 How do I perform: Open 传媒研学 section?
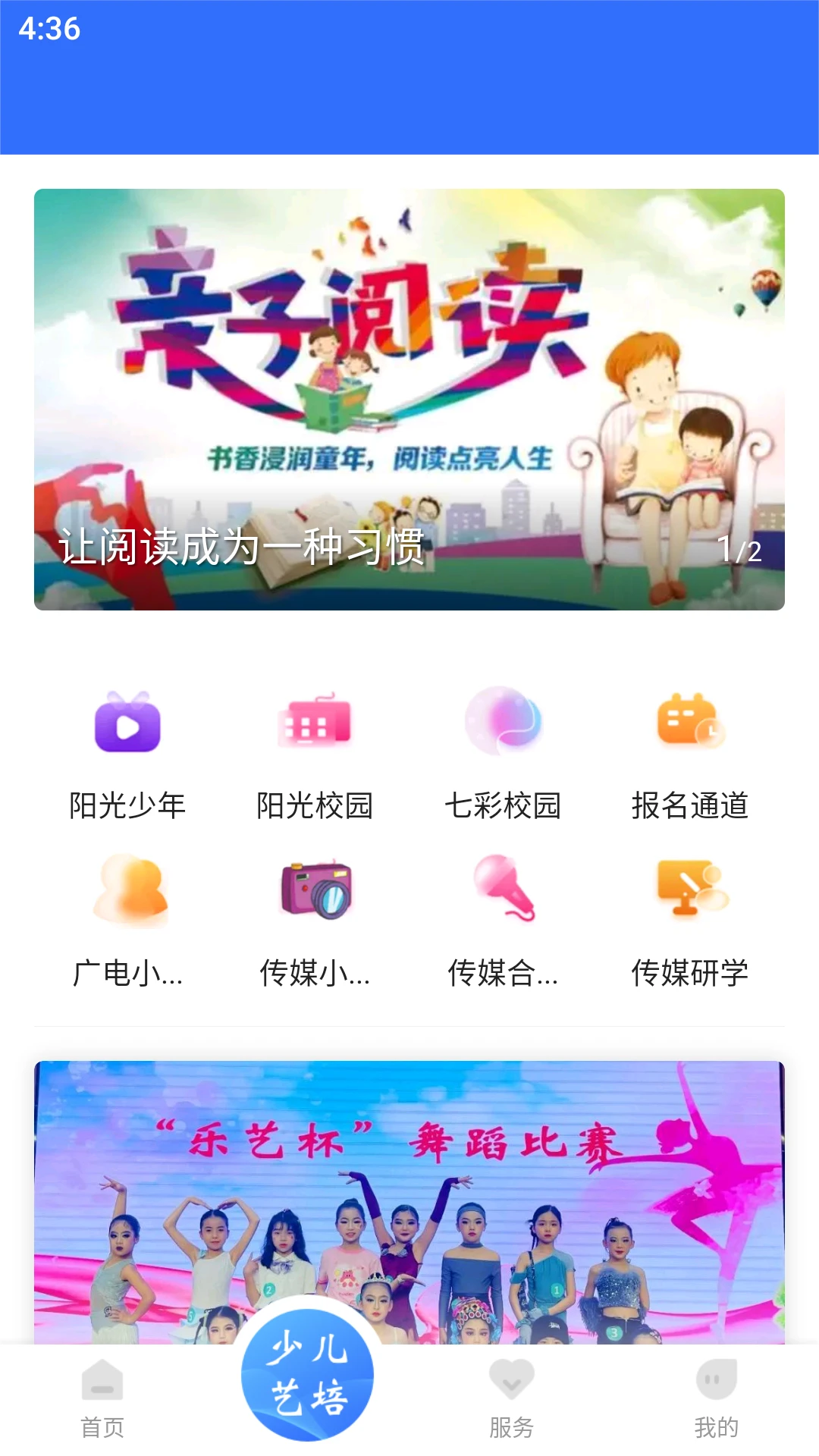(x=689, y=921)
